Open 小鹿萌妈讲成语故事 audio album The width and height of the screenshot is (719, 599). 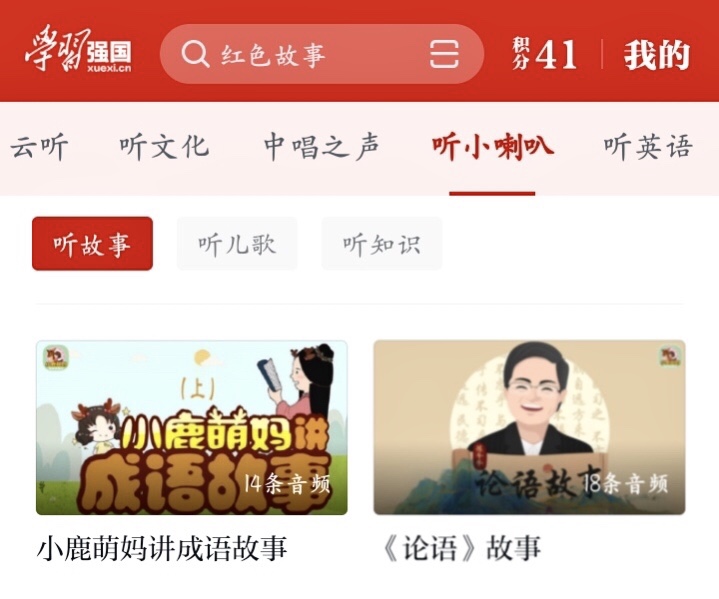(x=191, y=428)
